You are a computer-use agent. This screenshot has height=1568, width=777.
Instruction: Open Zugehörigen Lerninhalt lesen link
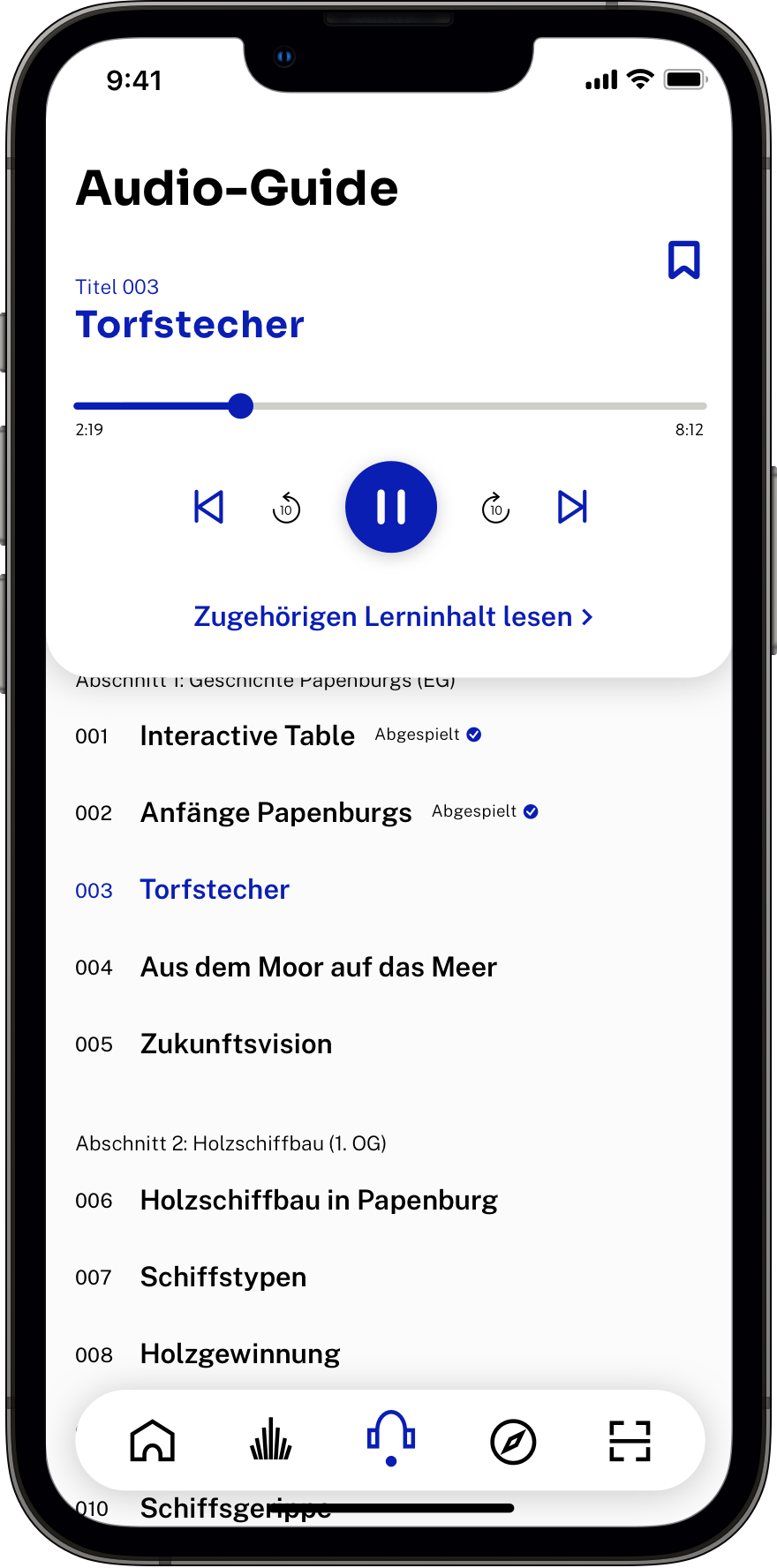393,616
